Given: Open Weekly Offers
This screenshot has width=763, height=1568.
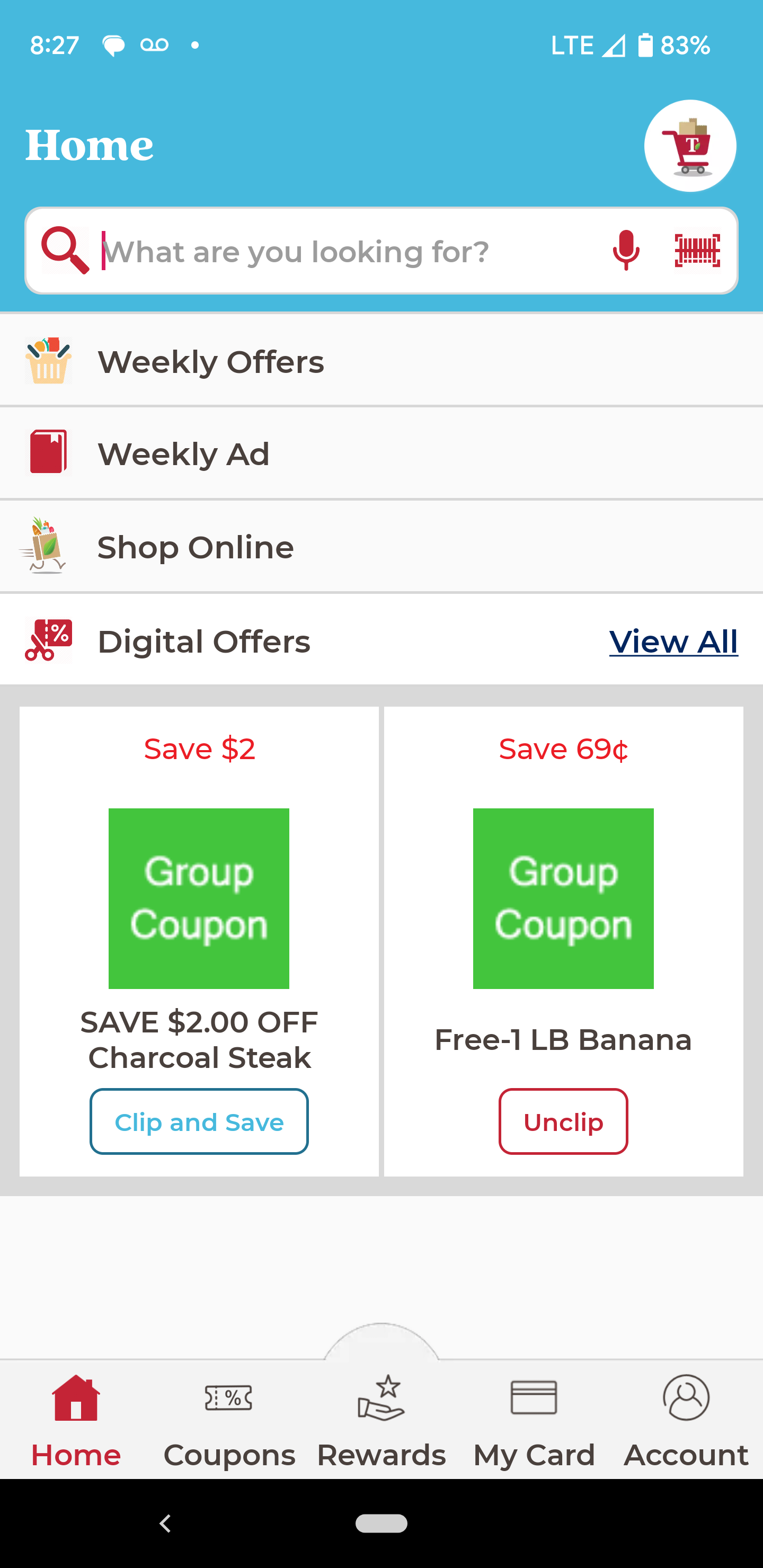Looking at the screenshot, I should (x=381, y=361).
